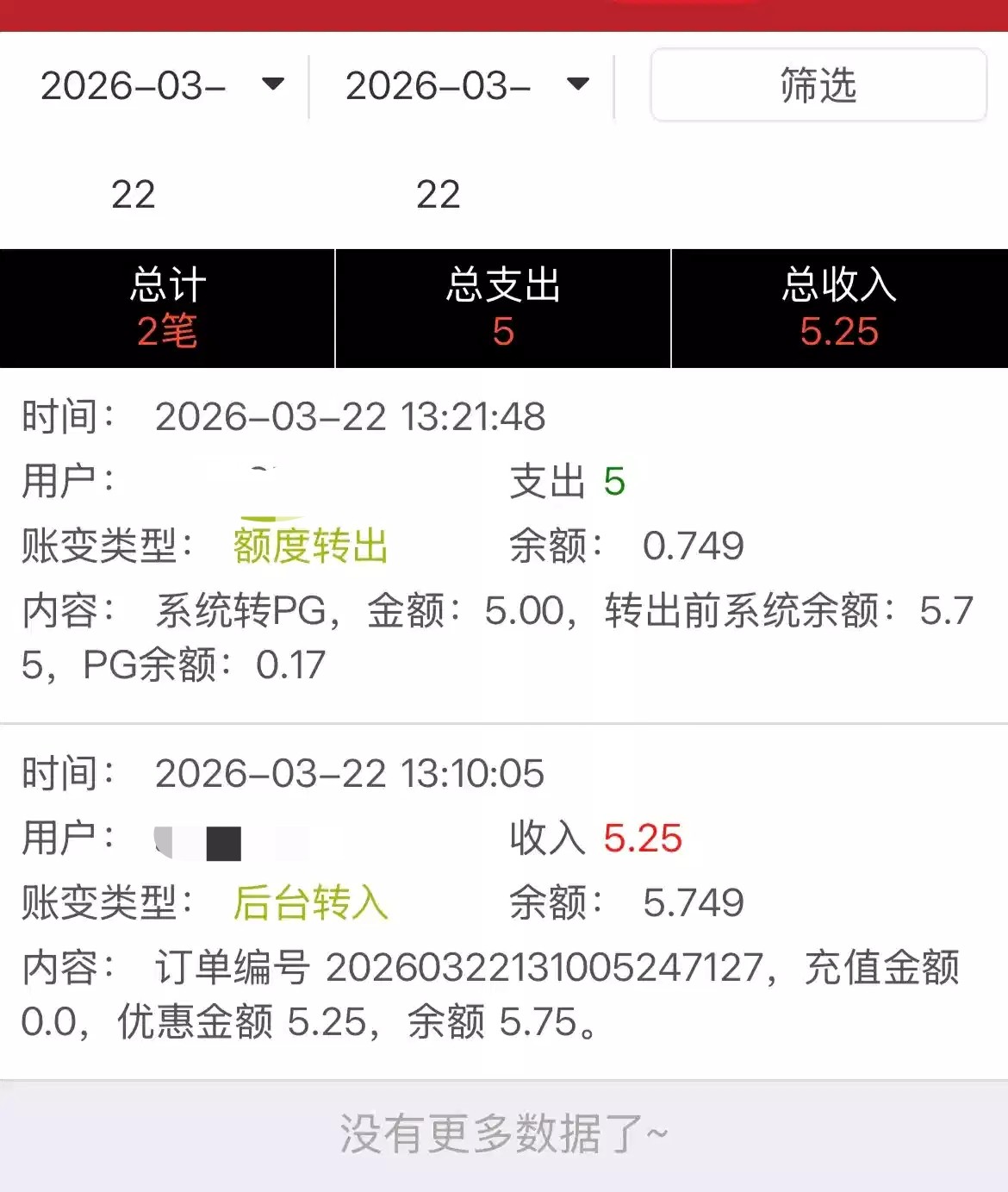Screen dimensions: 1008x1192
Task: Tap the 筛选 filter button
Action: [x=818, y=85]
